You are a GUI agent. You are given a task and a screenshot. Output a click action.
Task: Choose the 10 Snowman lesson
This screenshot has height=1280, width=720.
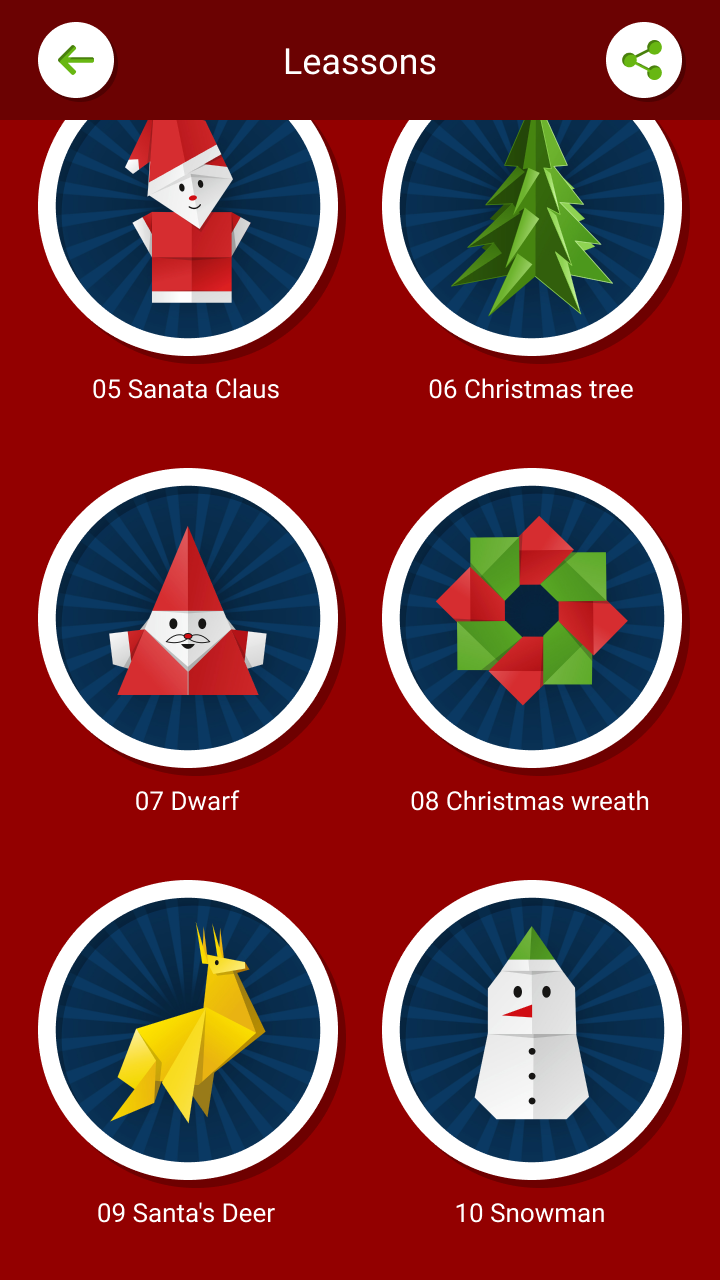pyautogui.click(x=532, y=1030)
